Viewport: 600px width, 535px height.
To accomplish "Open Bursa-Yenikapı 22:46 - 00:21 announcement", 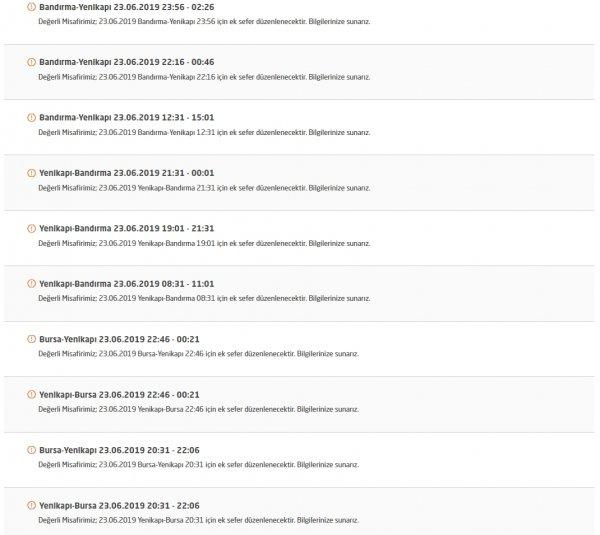I will [x=118, y=339].
